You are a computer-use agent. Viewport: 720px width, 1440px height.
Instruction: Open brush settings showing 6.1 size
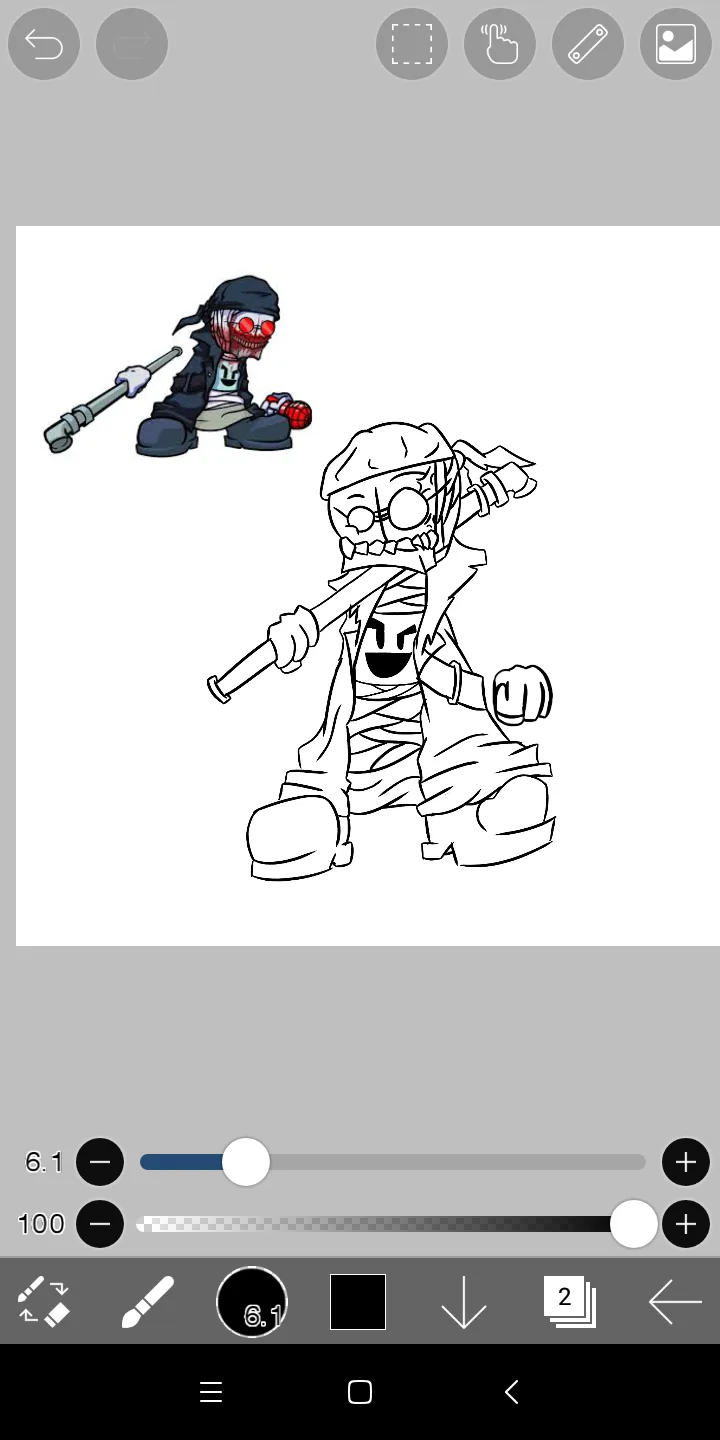[252, 1302]
